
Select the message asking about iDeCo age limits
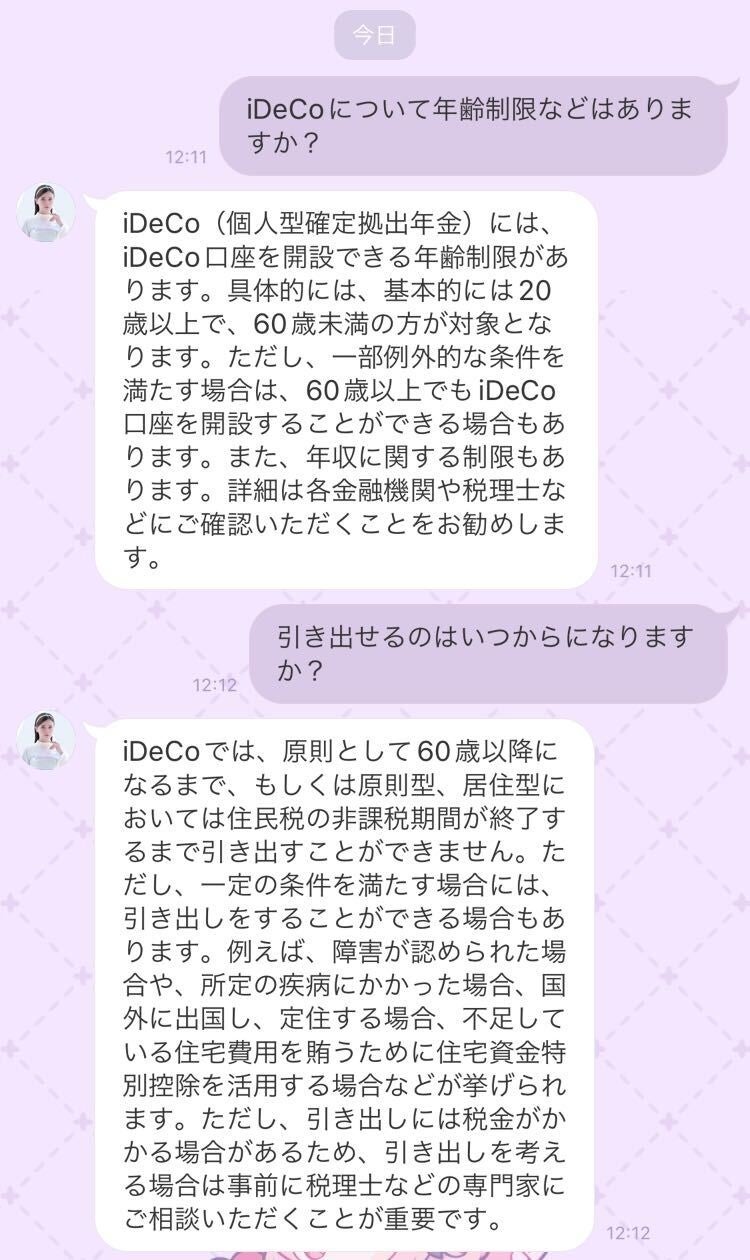tap(470, 122)
